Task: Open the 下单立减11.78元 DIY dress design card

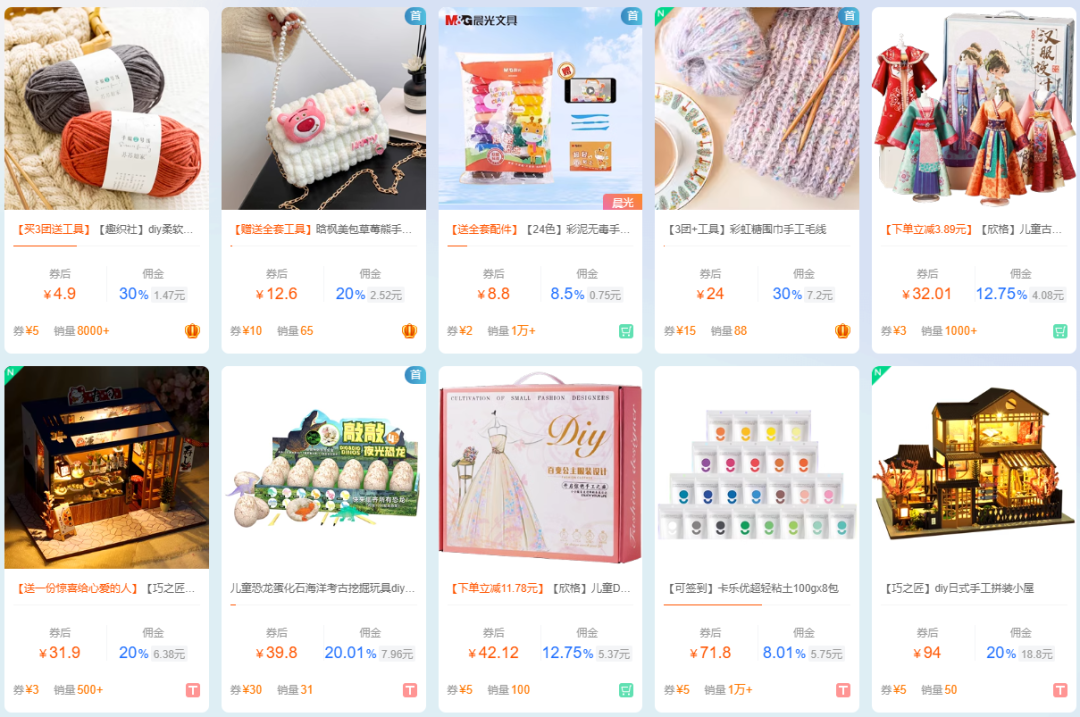Action: 540,468
